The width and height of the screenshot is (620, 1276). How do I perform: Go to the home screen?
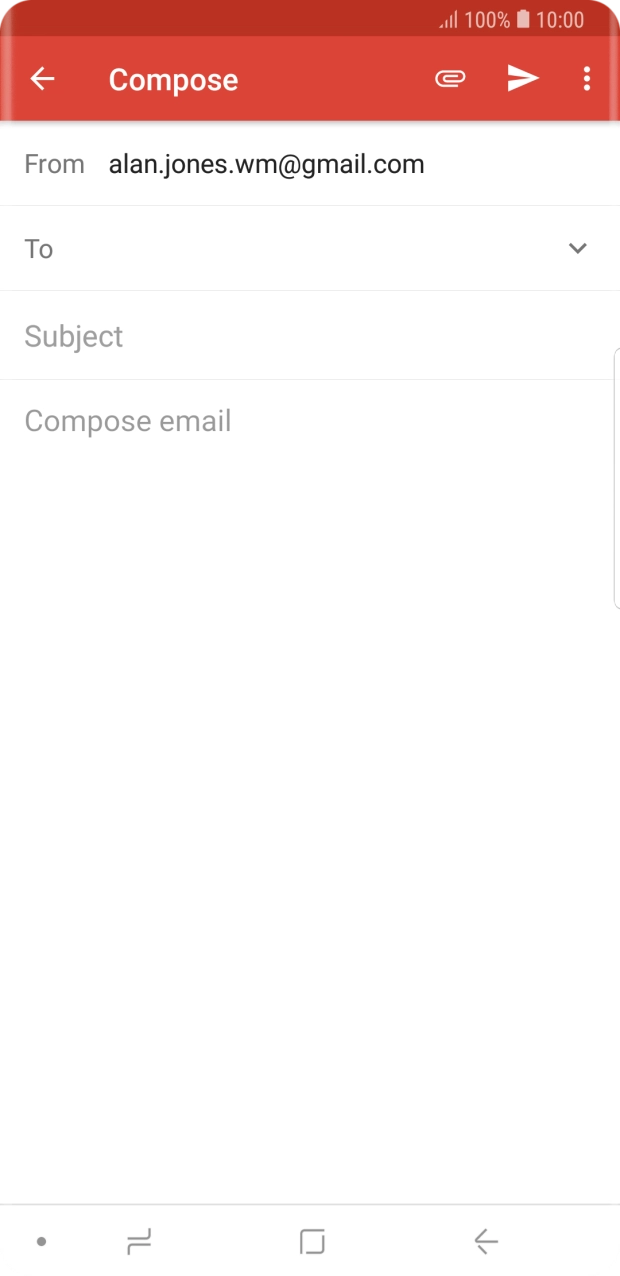pyautogui.click(x=312, y=1242)
